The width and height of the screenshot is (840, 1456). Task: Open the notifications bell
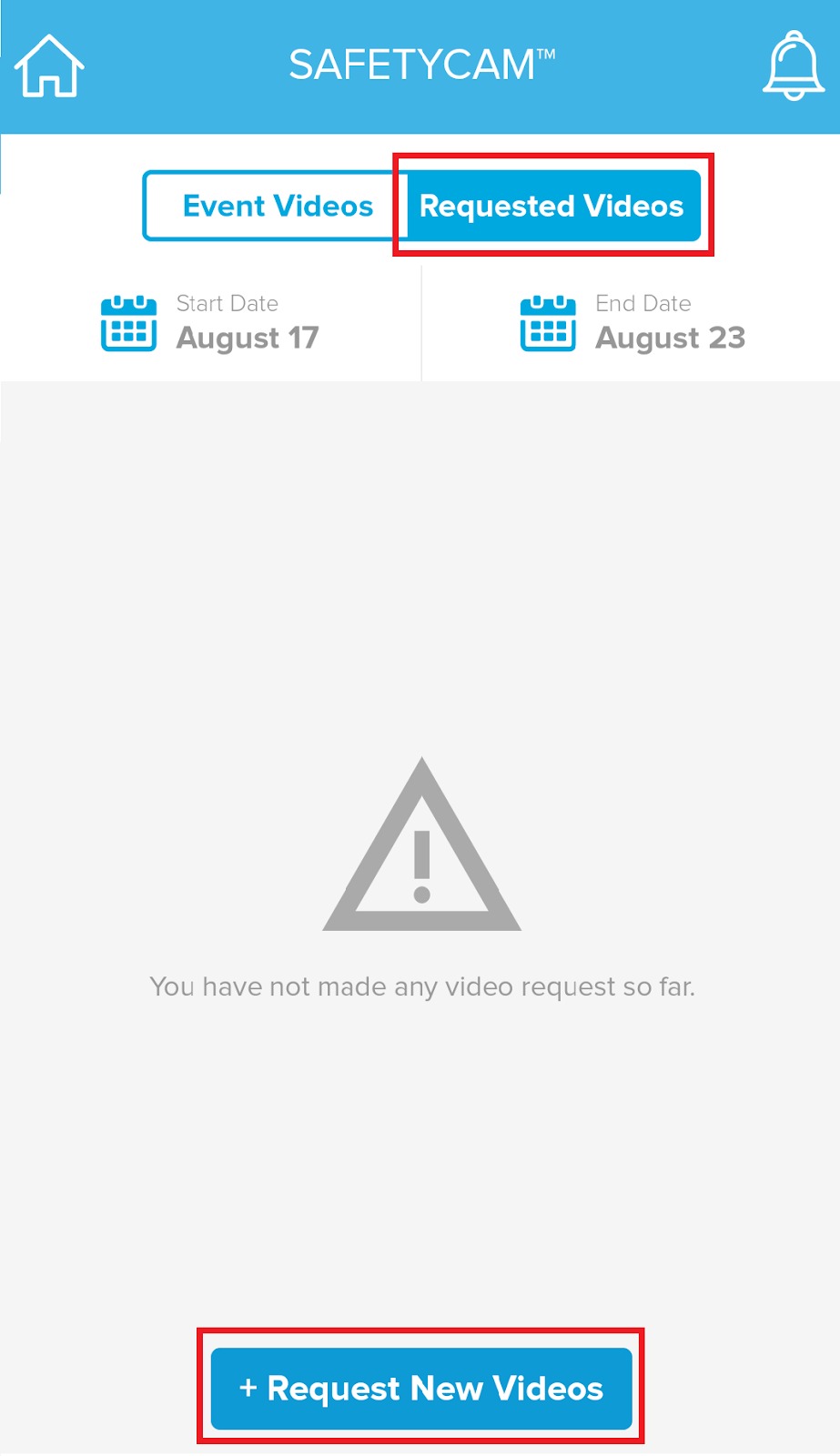(794, 66)
